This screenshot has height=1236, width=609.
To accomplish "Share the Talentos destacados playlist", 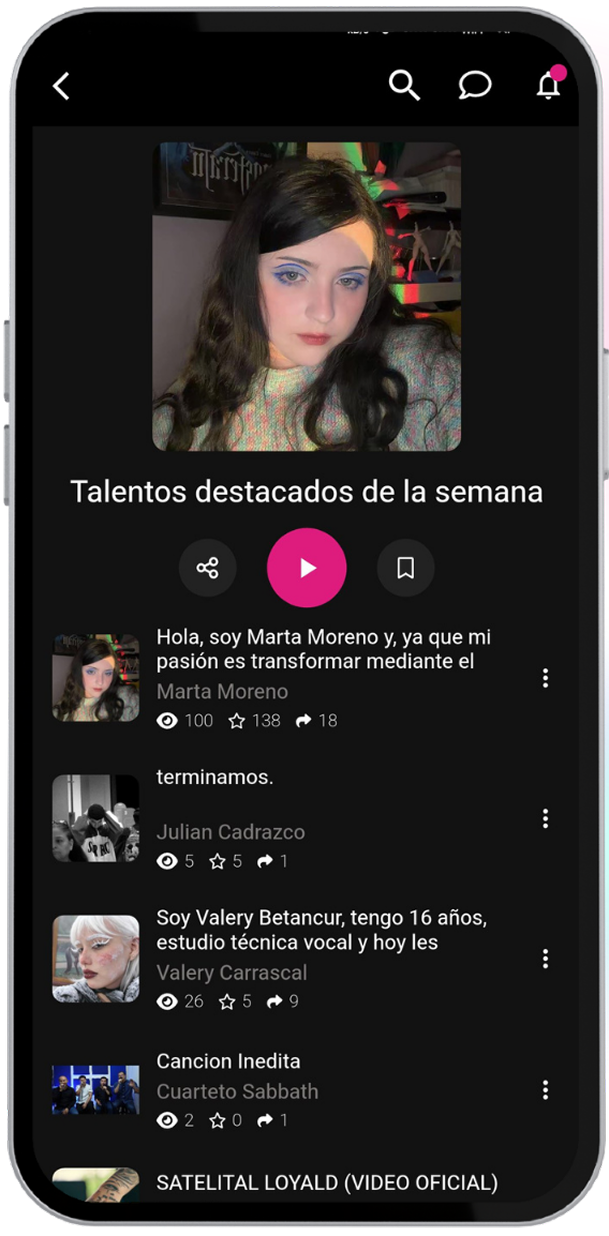I will (x=207, y=568).
